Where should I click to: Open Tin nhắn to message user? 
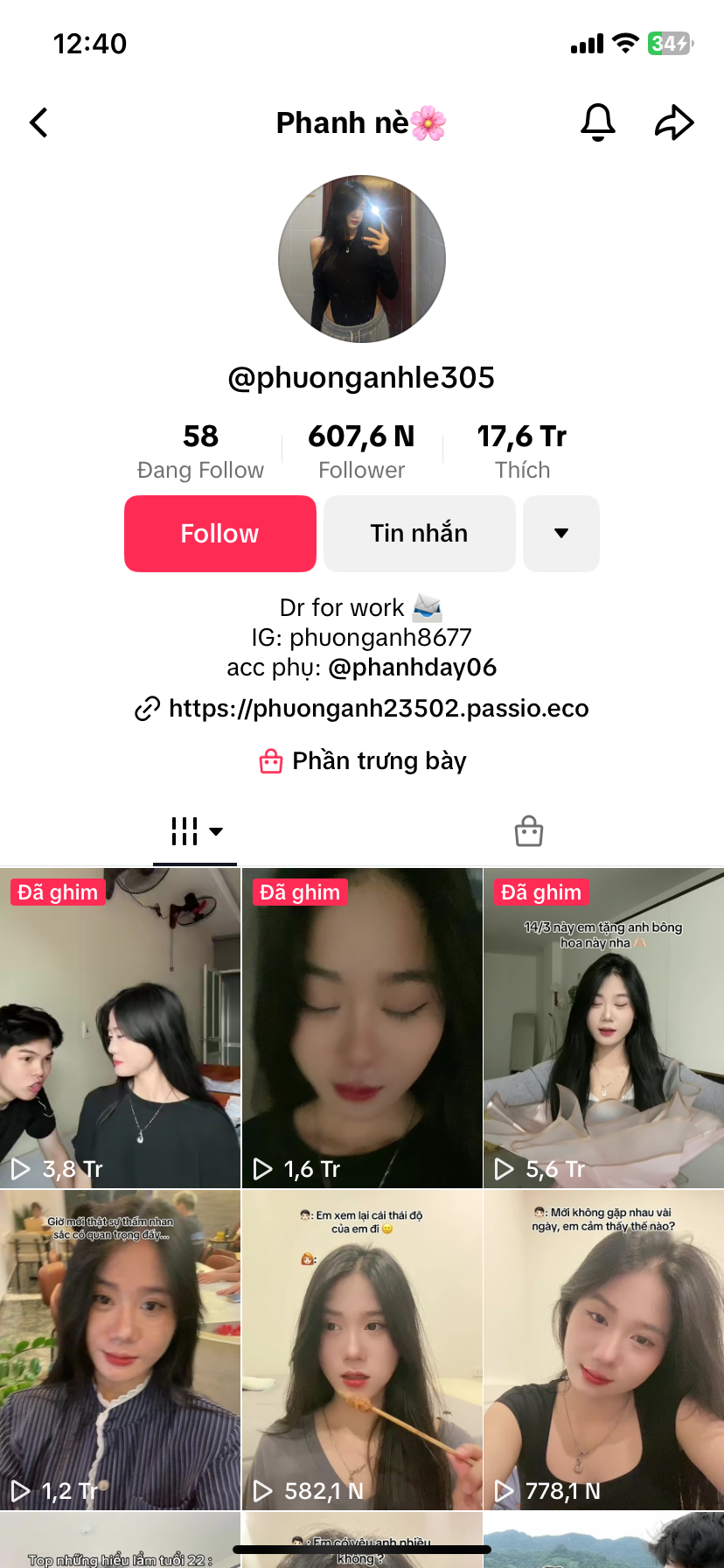point(419,534)
